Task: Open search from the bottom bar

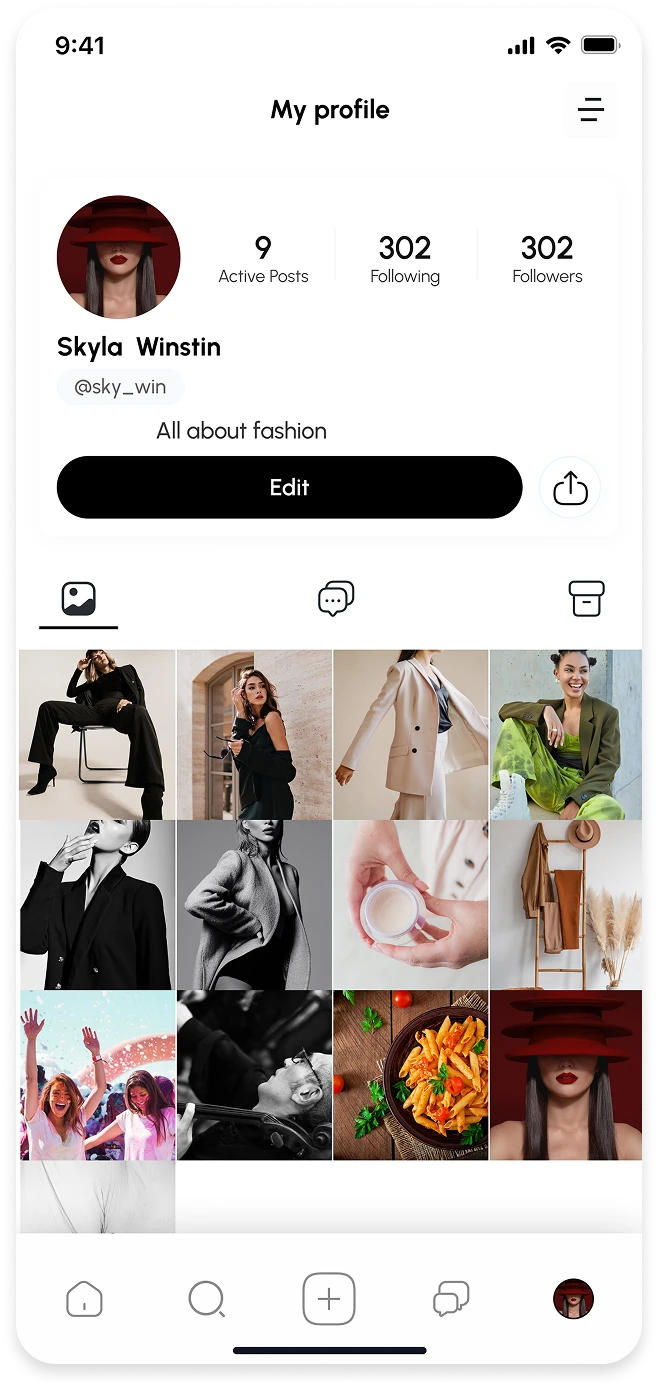Action: pos(206,1299)
